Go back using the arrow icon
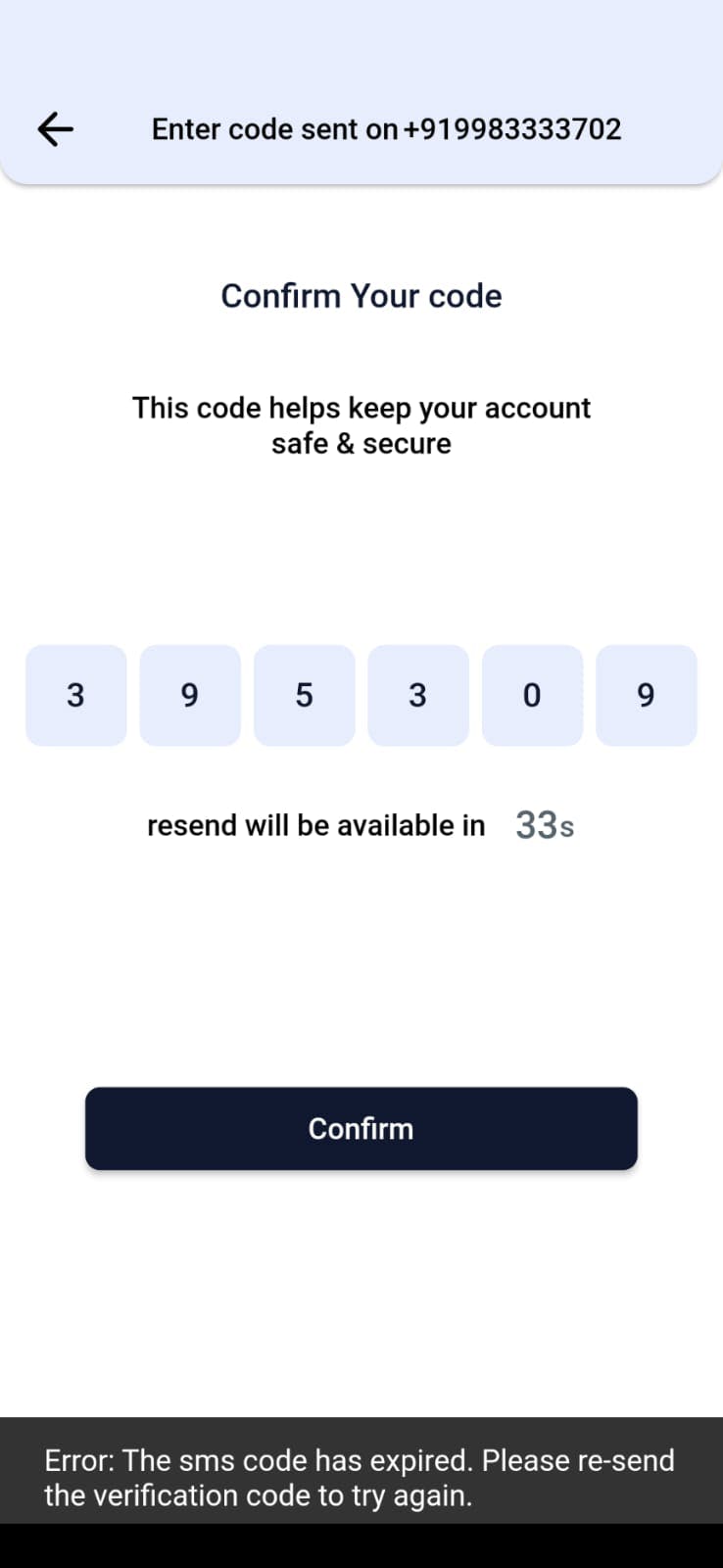The height and width of the screenshot is (1568, 723). point(55,128)
